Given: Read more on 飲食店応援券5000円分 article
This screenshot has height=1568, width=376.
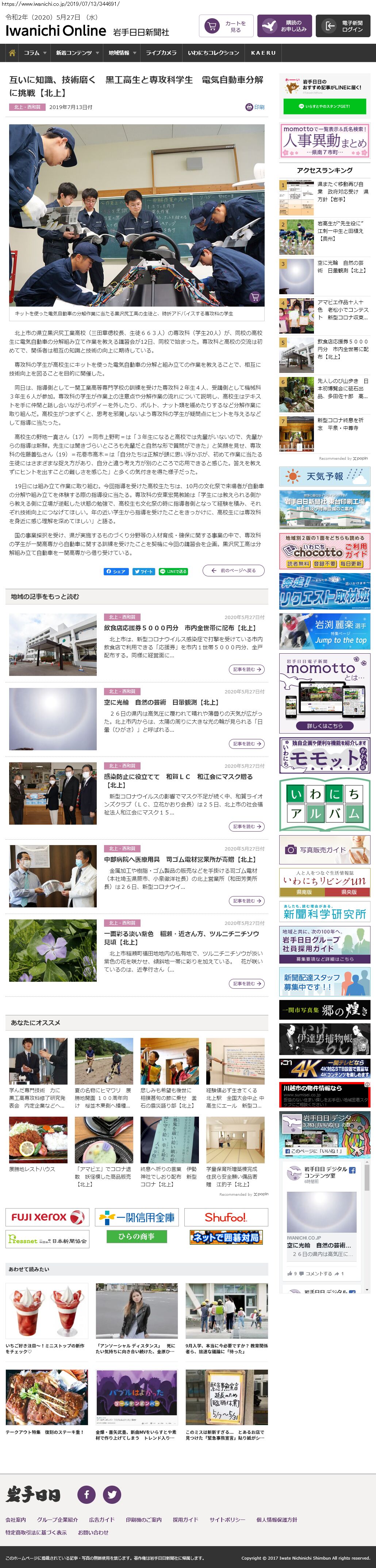Looking at the screenshot, I should click(248, 669).
